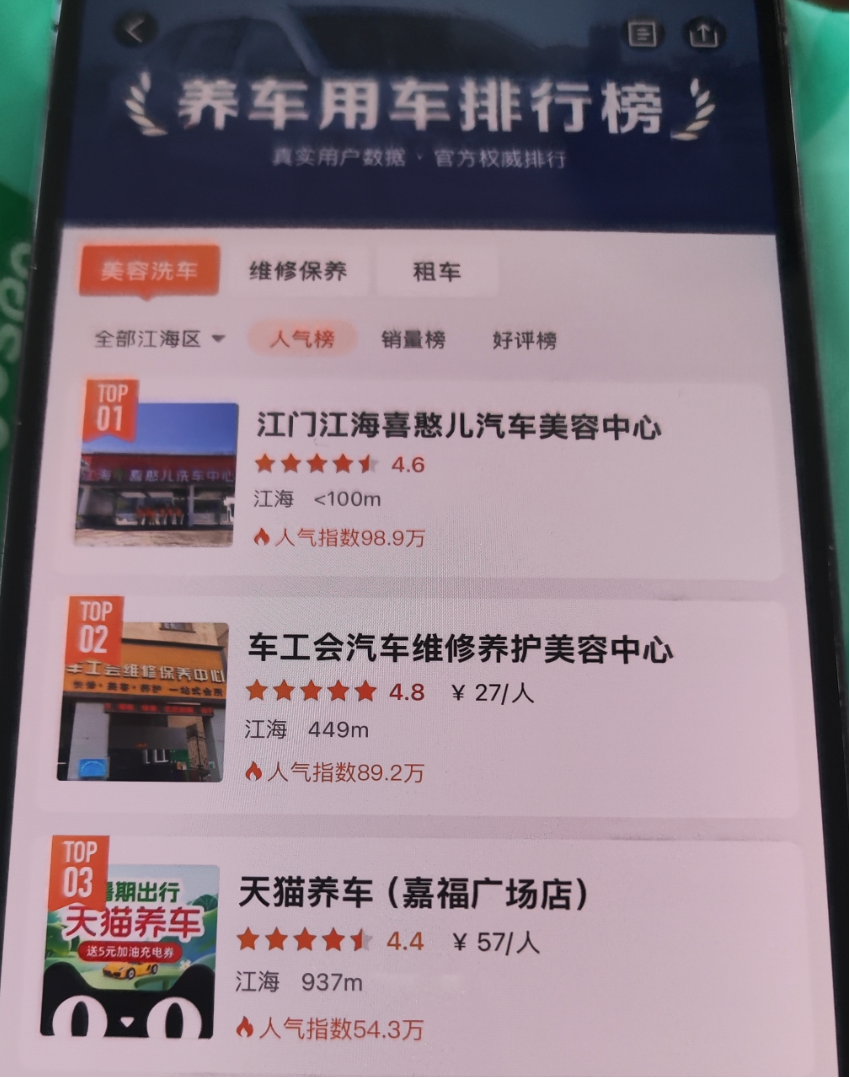Screen dimensions: 850x1078
Task: Open 车工会汽车维修养护美容中心 shop card
Action: [460, 649]
